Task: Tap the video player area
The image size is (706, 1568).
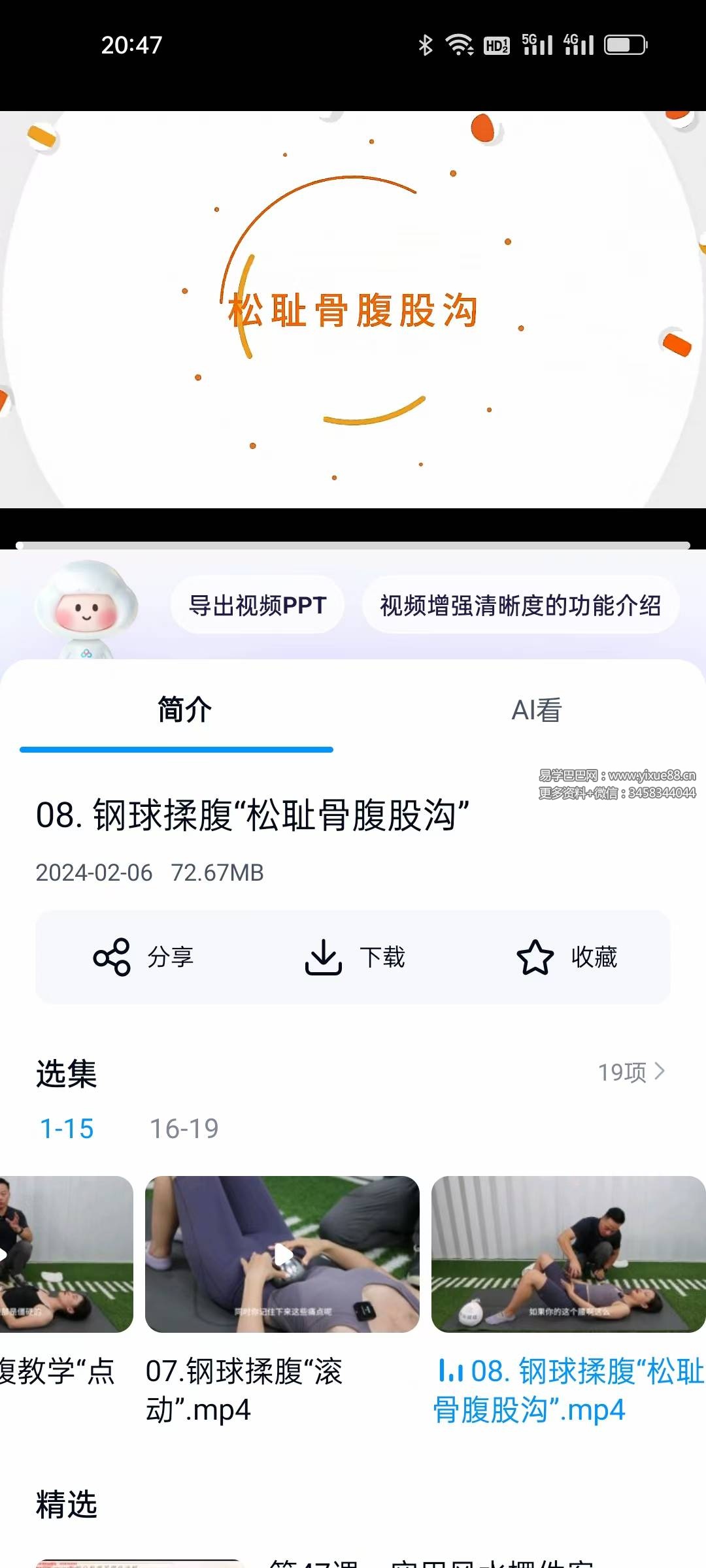Action: click(353, 310)
